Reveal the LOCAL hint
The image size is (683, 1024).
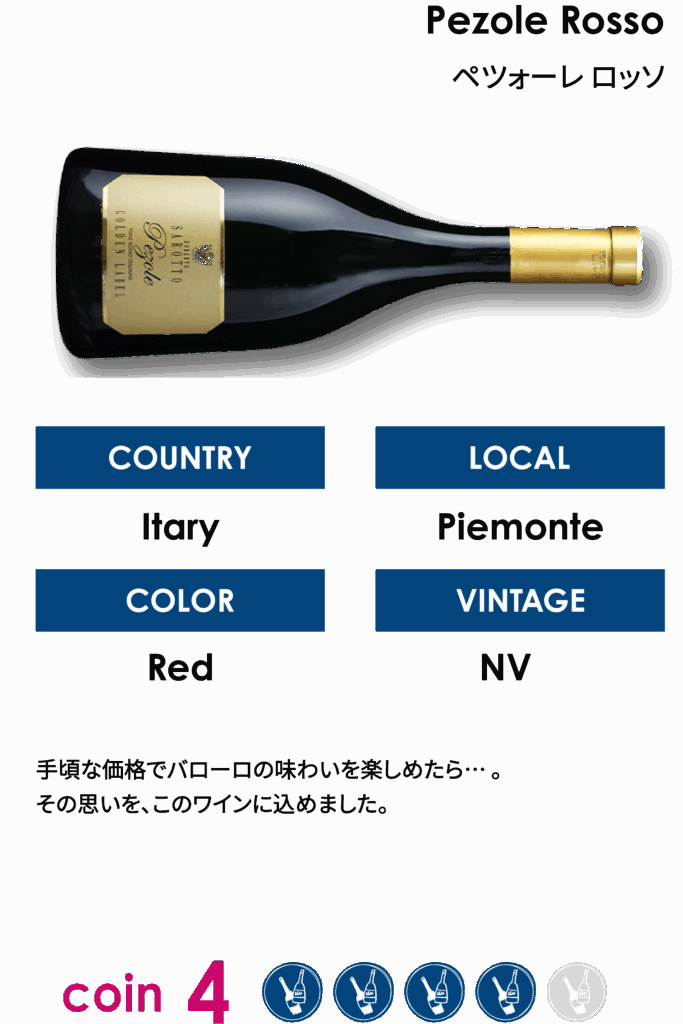(519, 457)
